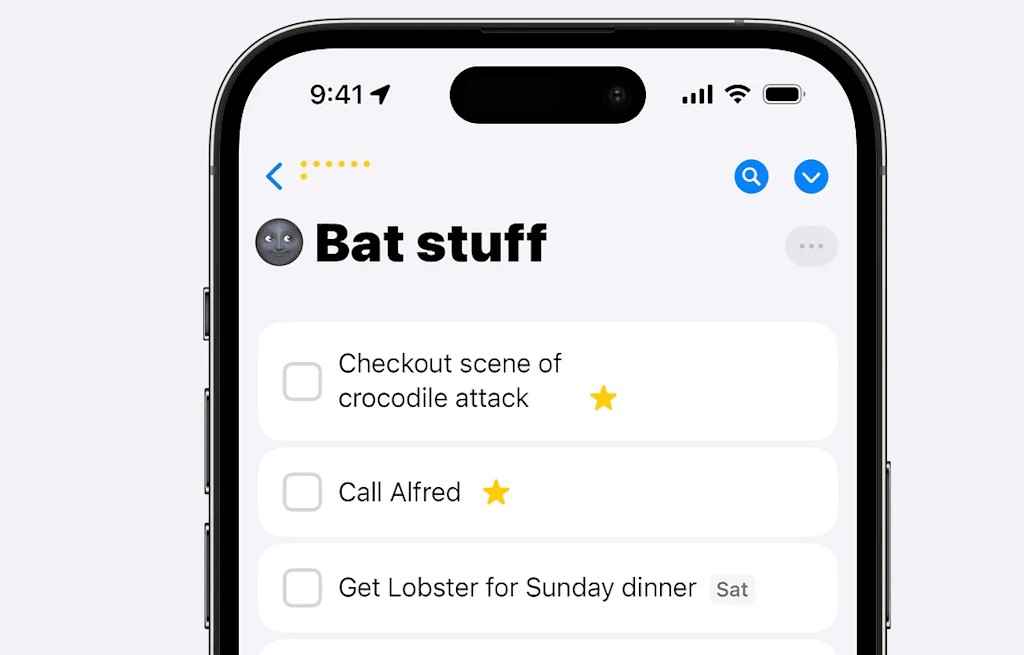The height and width of the screenshot is (655, 1024).
Task: Open search with the magnifier icon
Action: point(751,177)
